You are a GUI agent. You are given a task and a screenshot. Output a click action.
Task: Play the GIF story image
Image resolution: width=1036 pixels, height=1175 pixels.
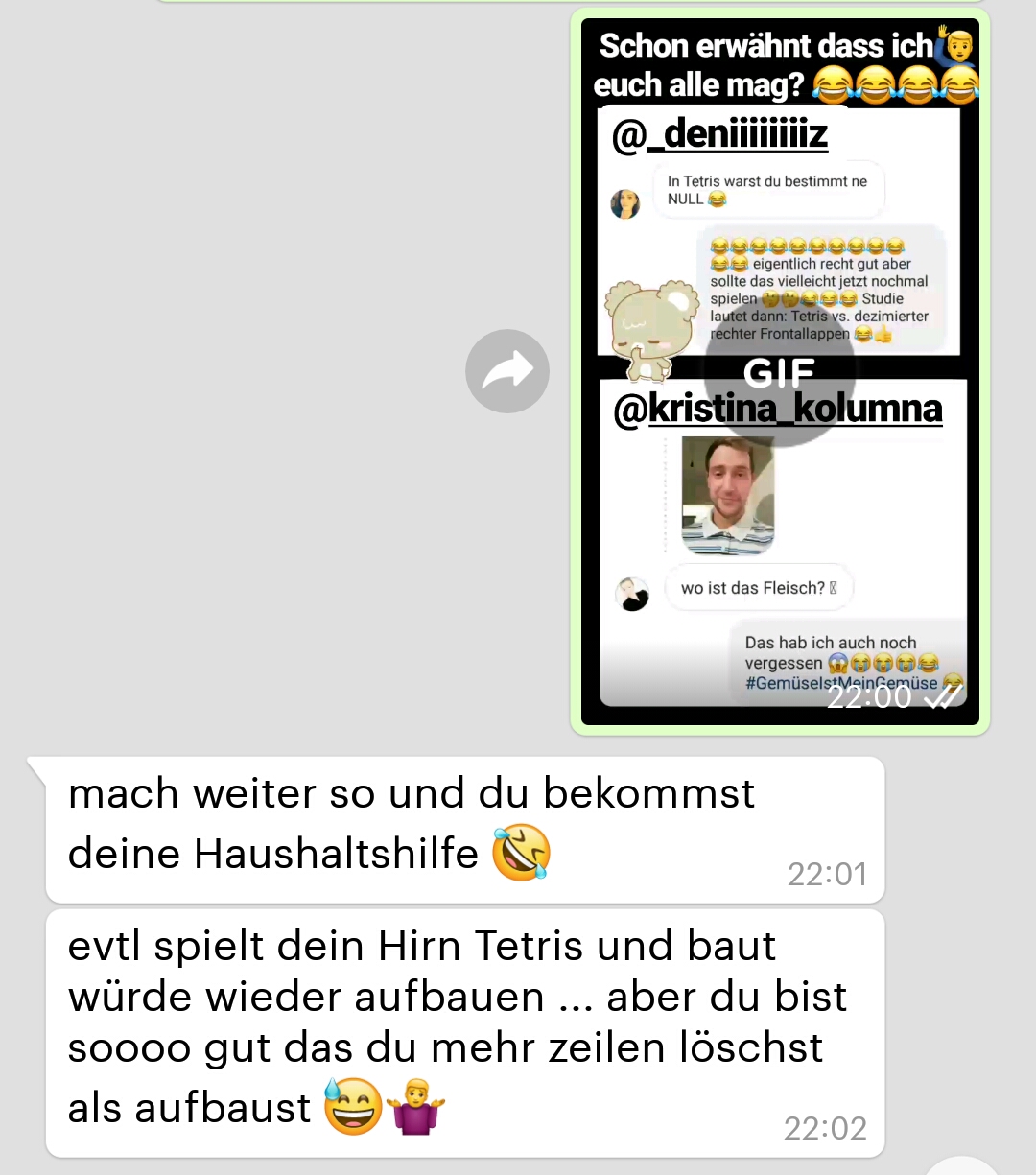(x=779, y=371)
